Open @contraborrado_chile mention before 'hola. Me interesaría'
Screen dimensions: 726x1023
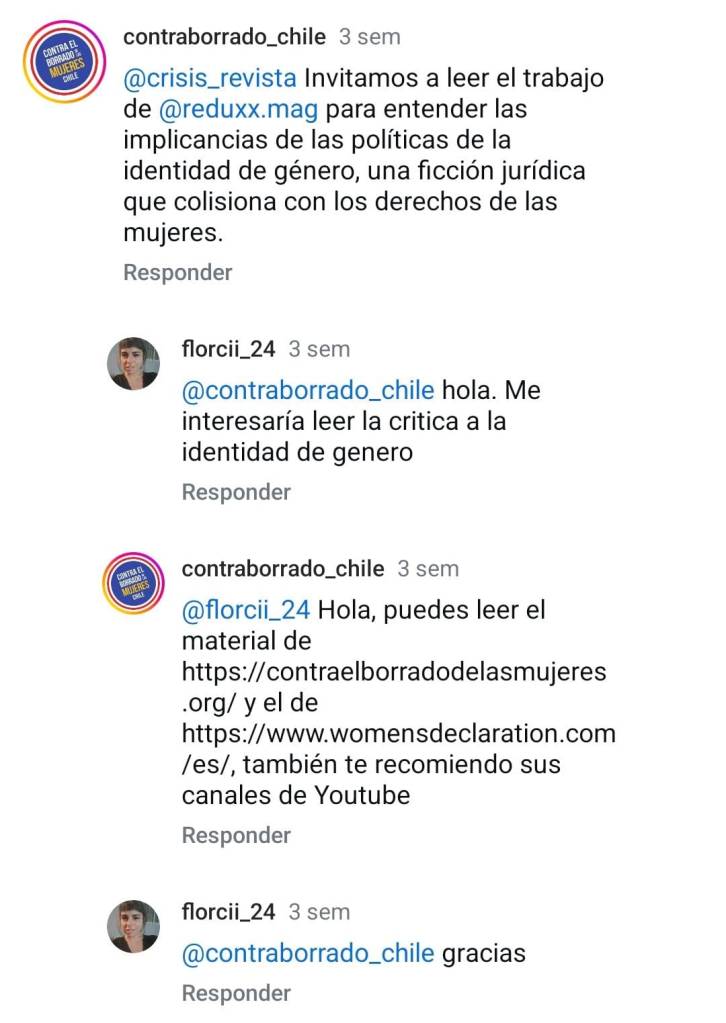[x=308, y=390]
